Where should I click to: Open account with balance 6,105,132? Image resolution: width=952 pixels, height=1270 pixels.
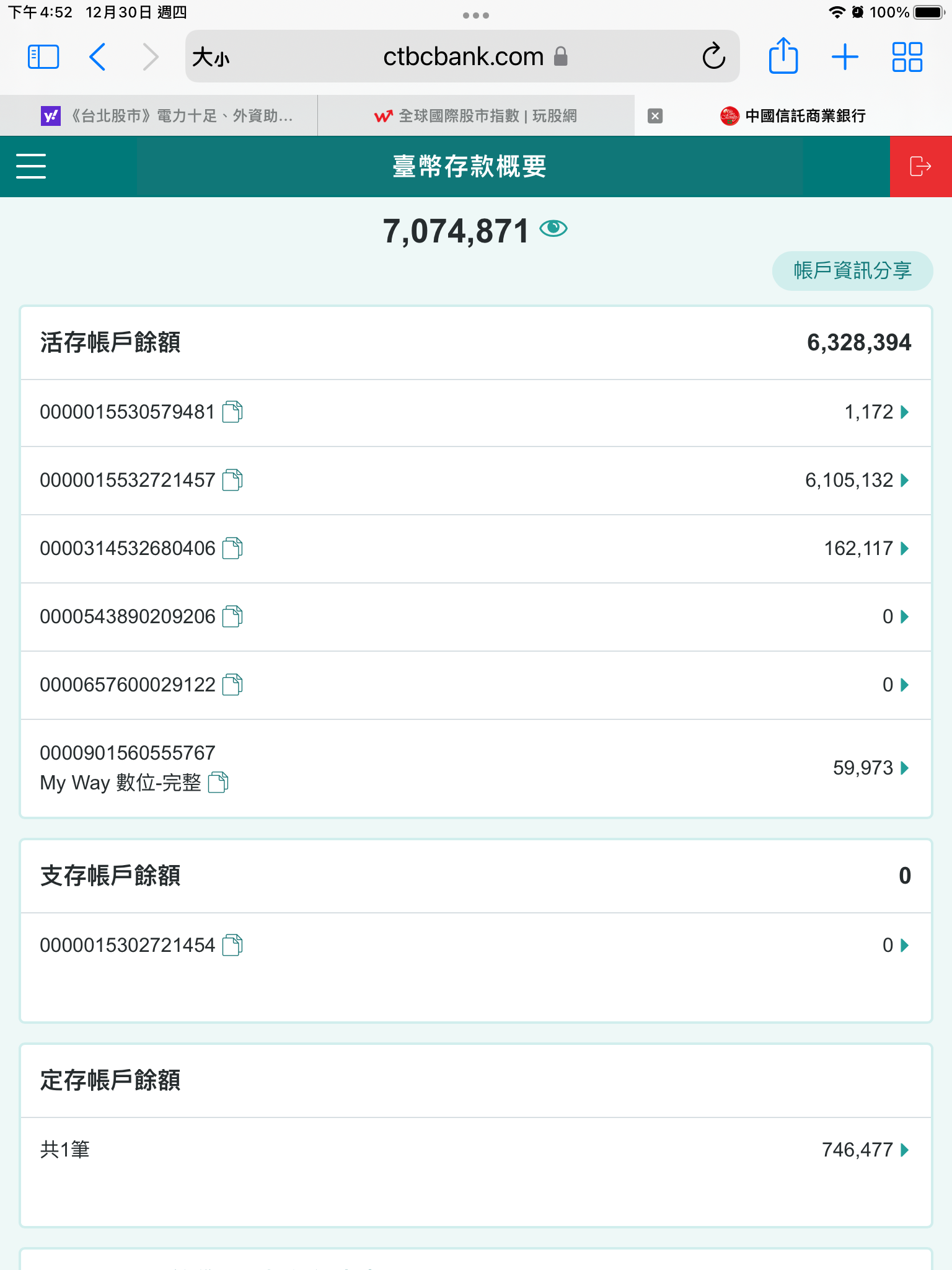click(x=857, y=480)
